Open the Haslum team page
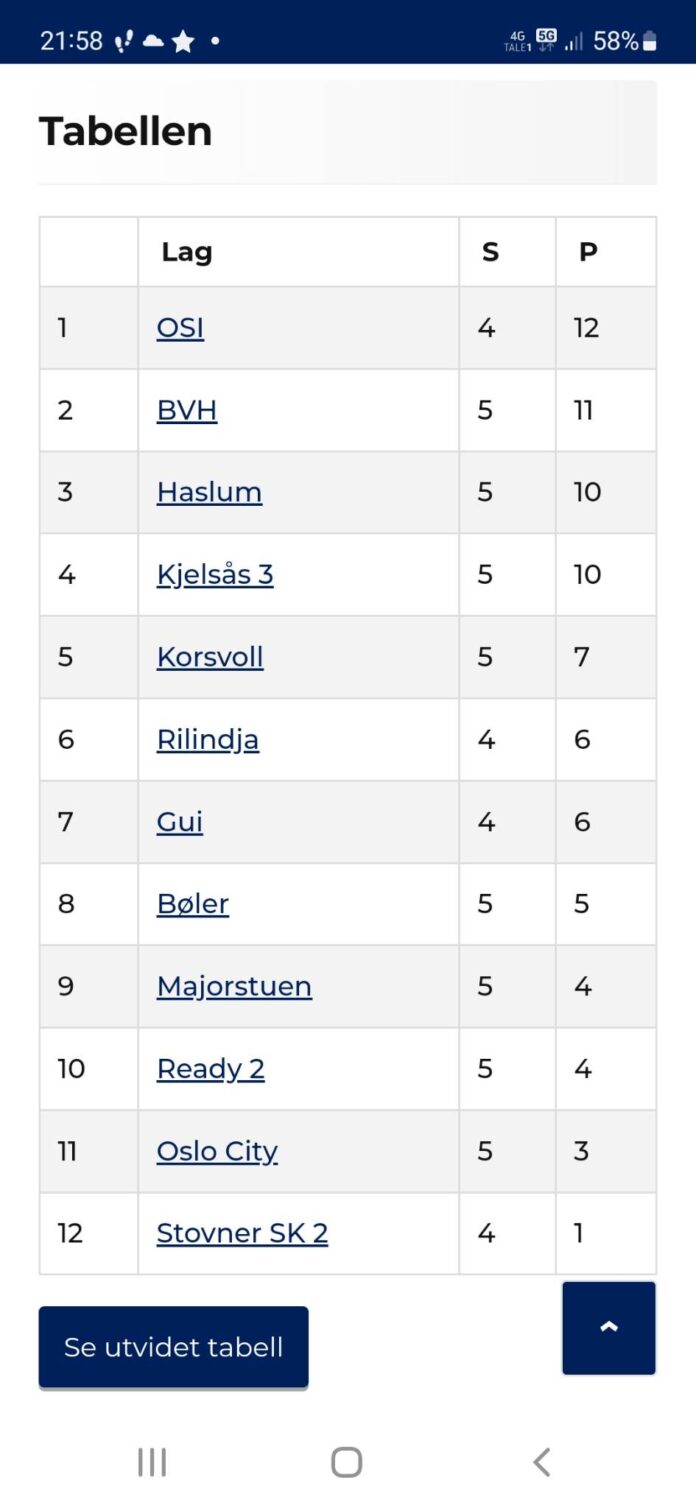 tap(209, 492)
